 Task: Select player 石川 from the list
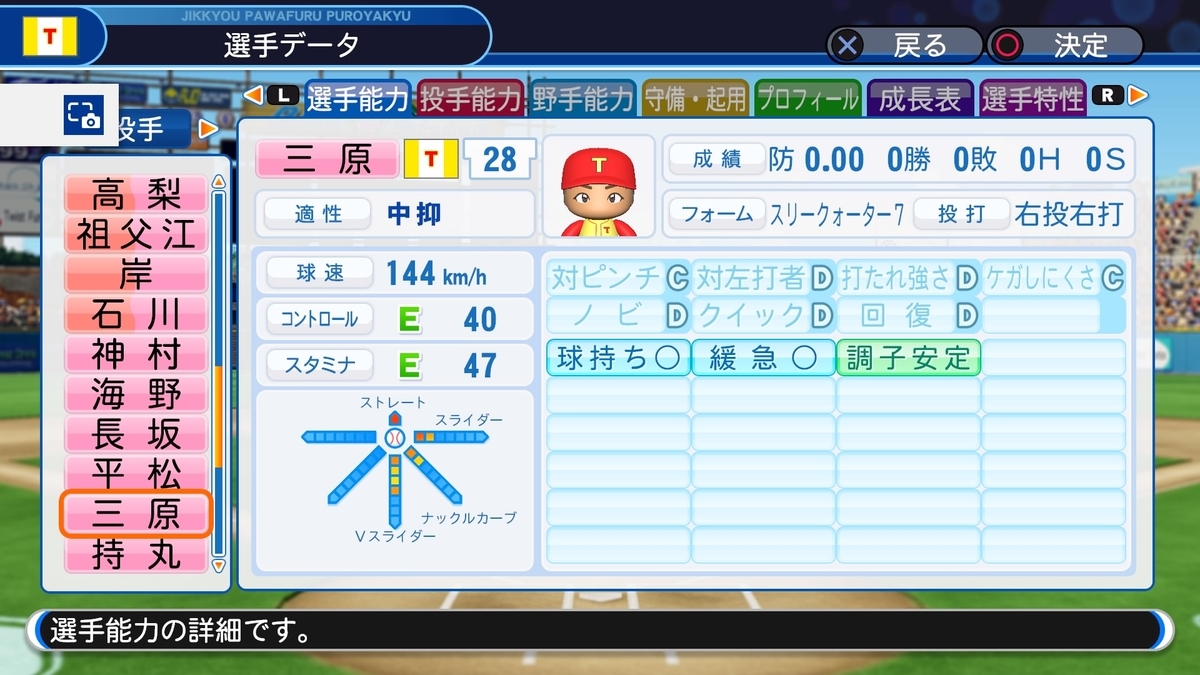click(135, 313)
